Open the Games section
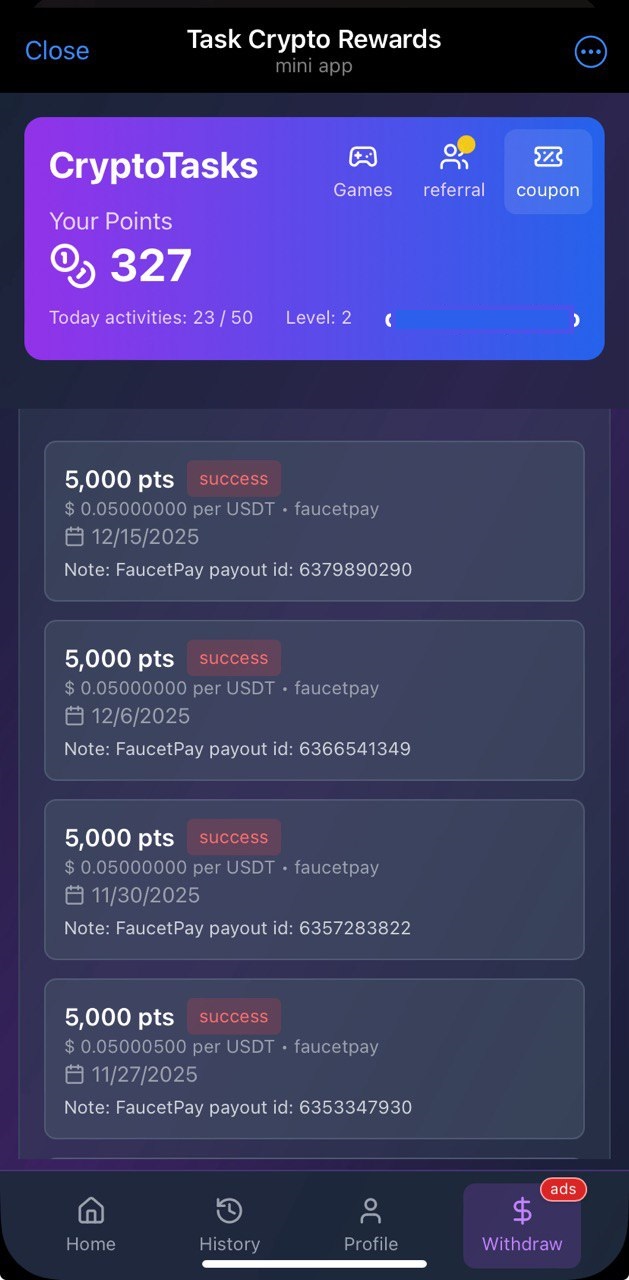Screen dimensions: 629x1280 [362, 171]
